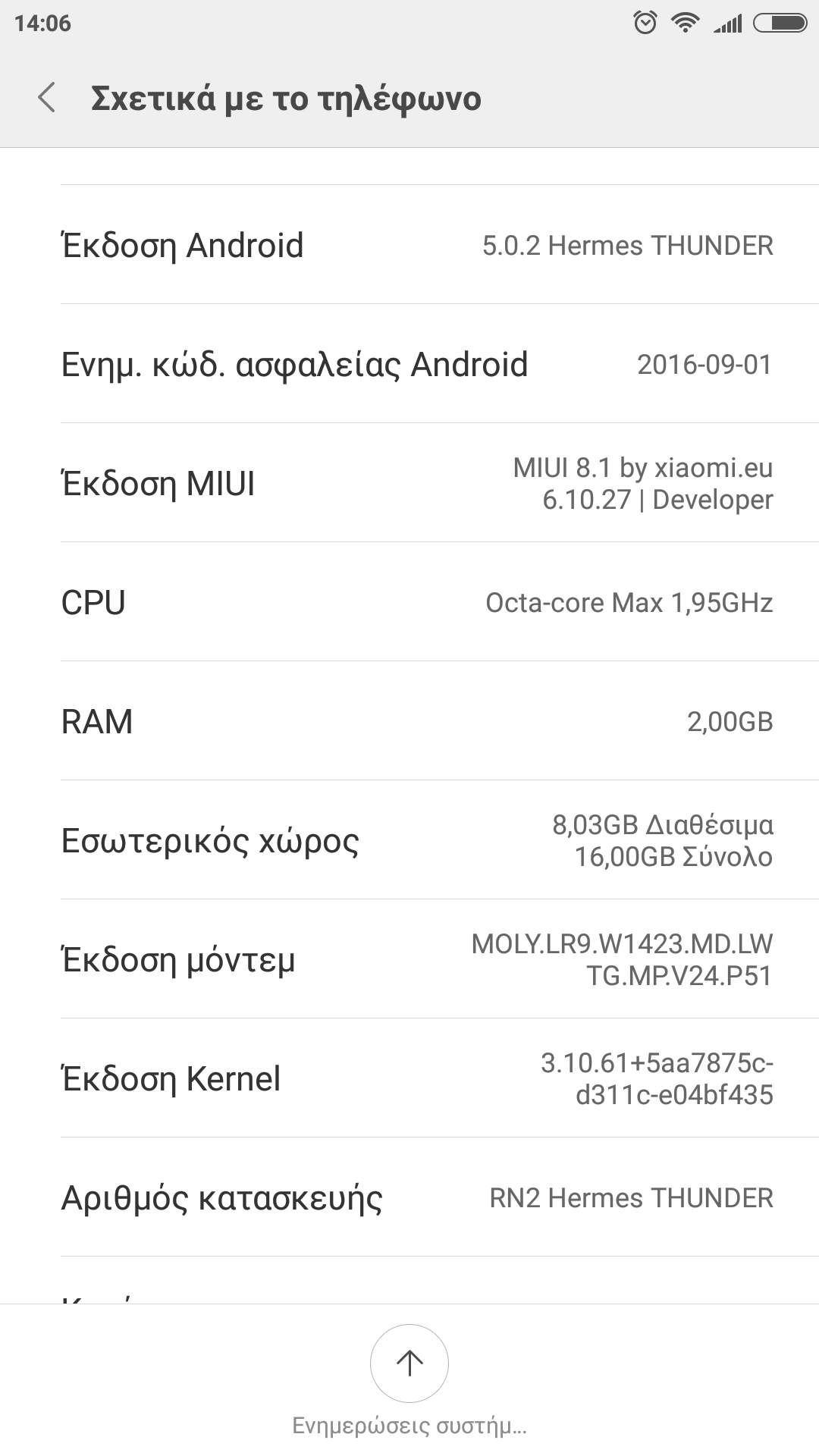
Task: Tap the CPU info row
Action: point(409,602)
